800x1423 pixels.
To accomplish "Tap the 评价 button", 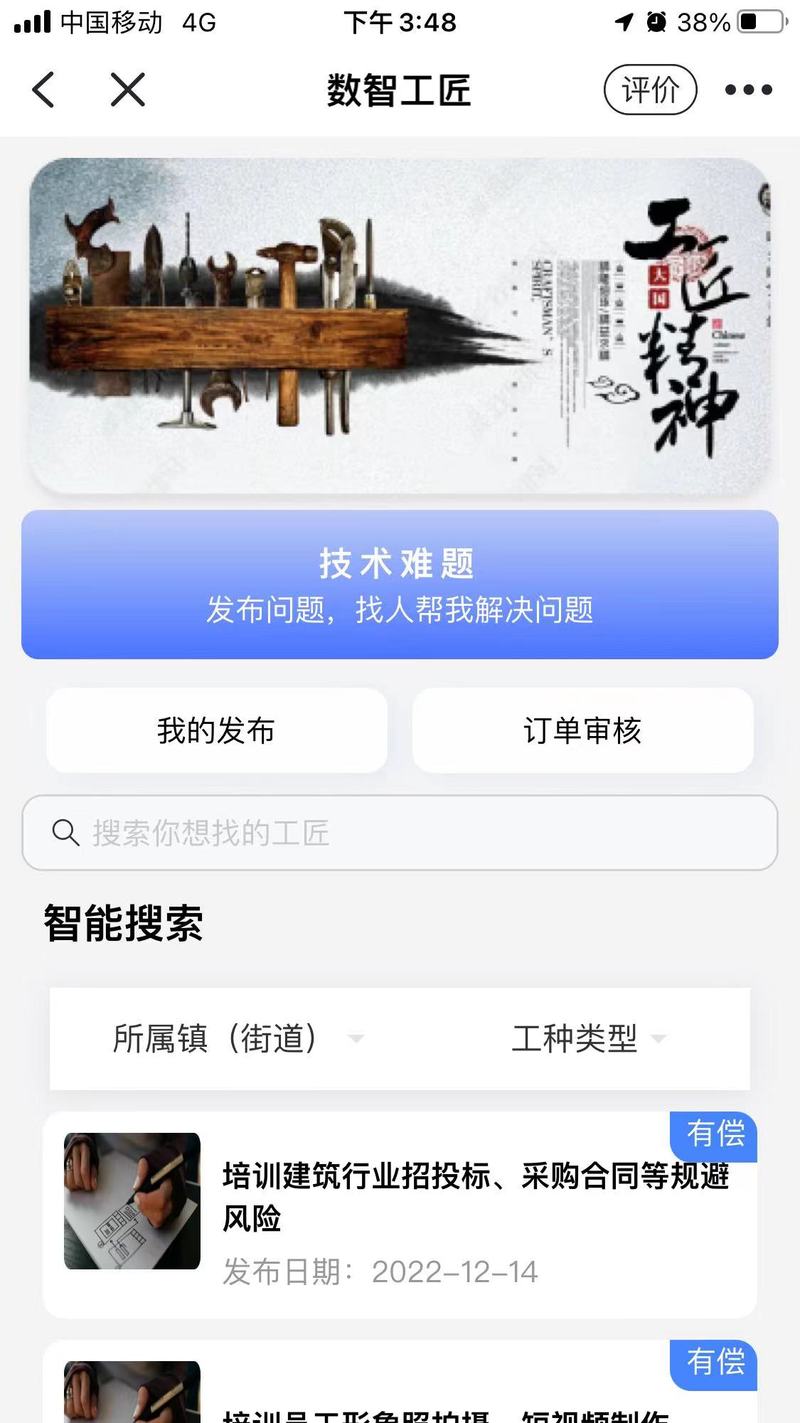I will [x=650, y=90].
